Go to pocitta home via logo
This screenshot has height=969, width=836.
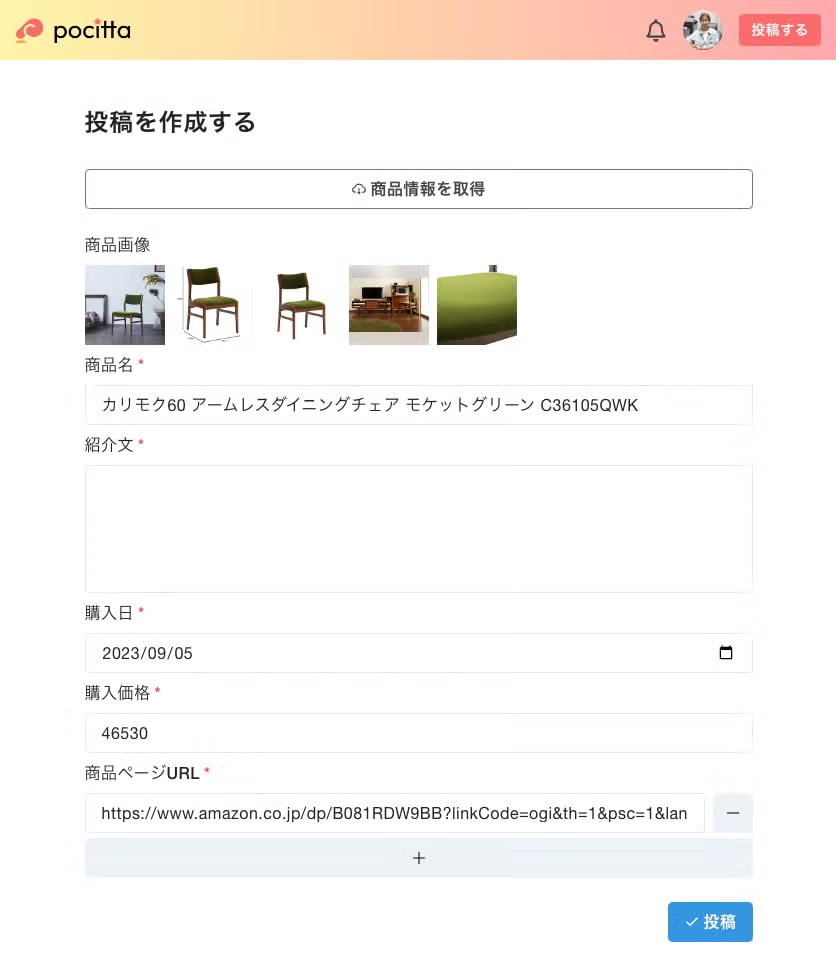(x=73, y=30)
